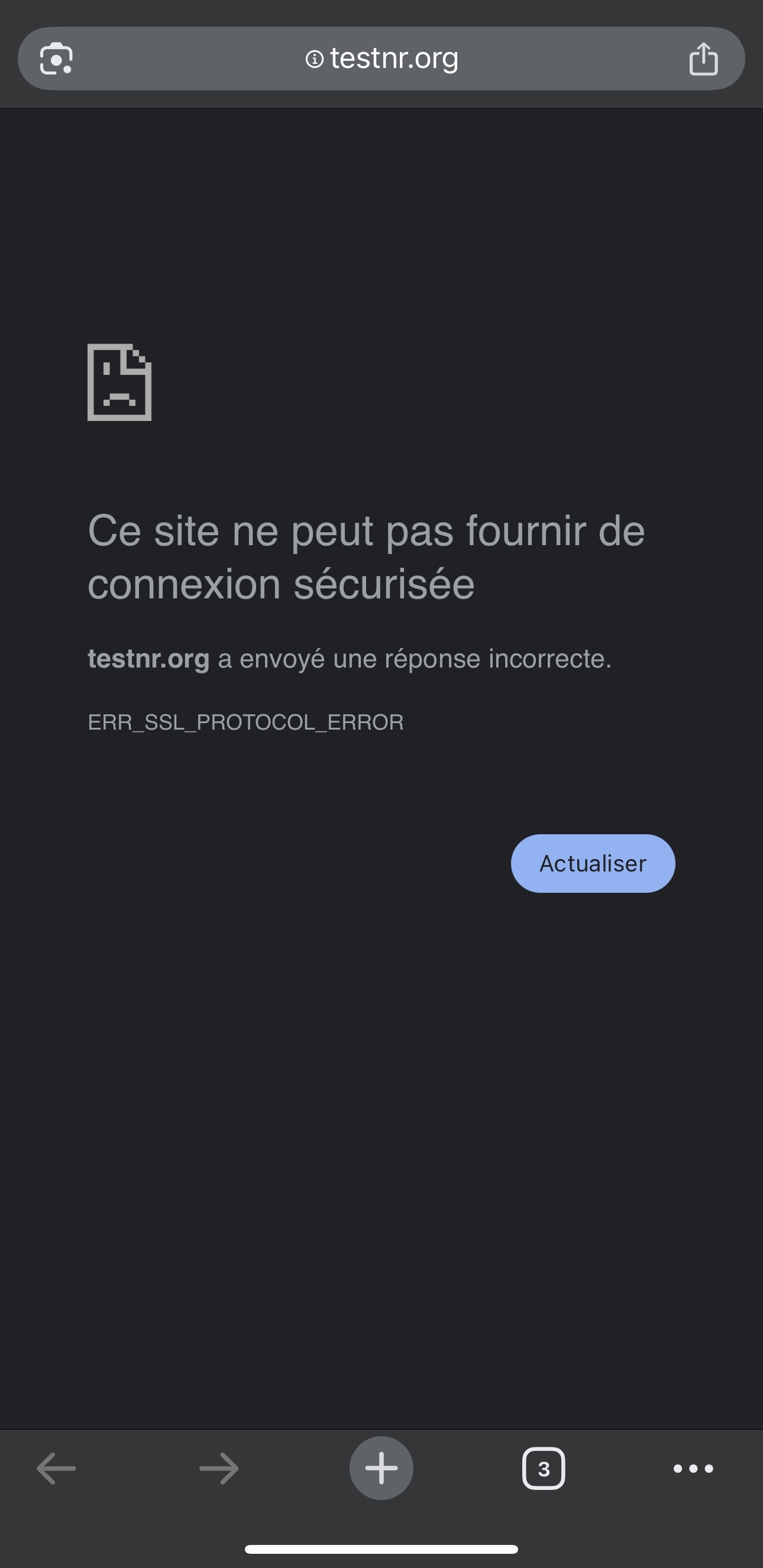Go forward to the next page
This screenshot has height=1568, width=763.
tap(219, 1468)
